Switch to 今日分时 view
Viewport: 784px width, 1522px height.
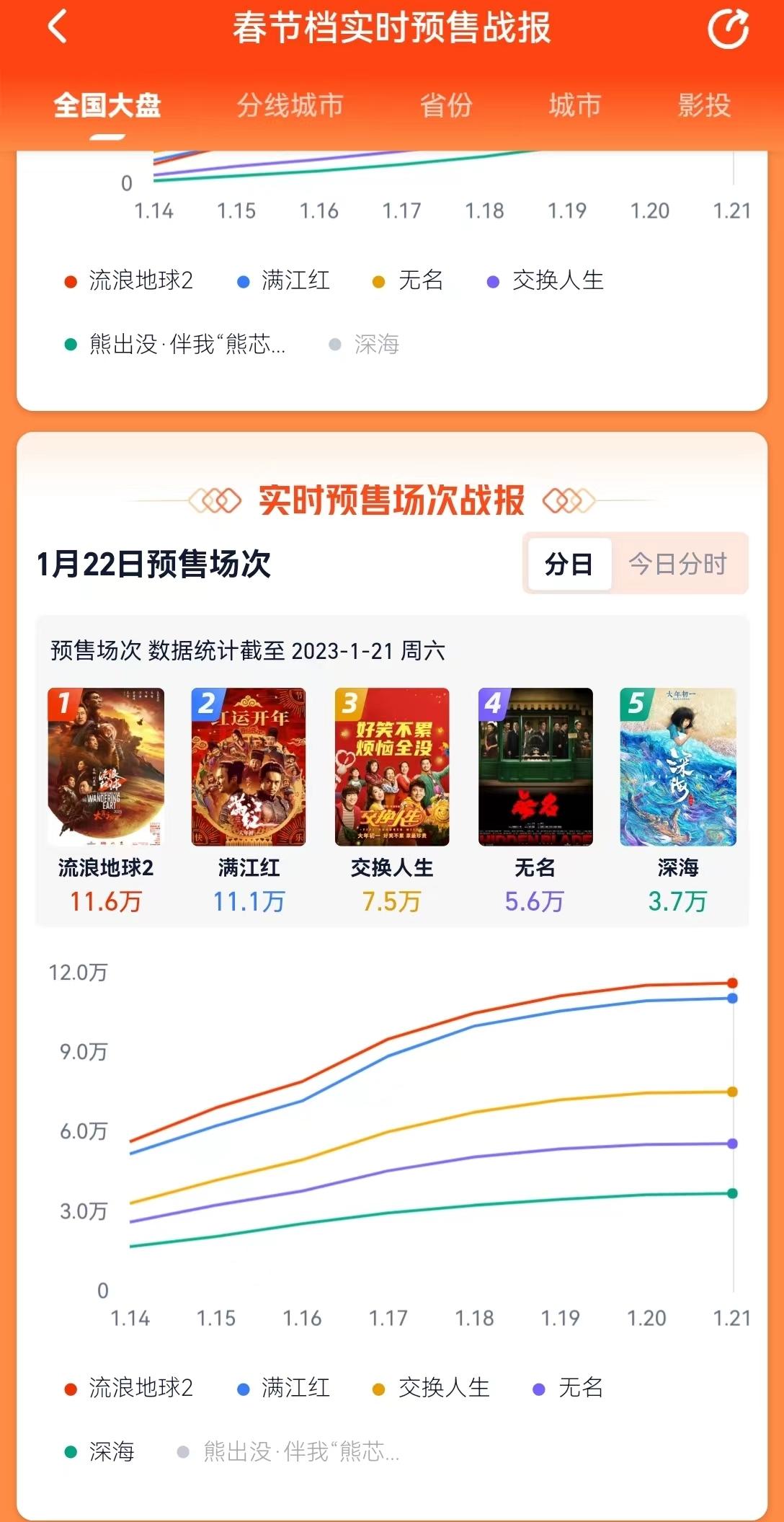(x=678, y=564)
